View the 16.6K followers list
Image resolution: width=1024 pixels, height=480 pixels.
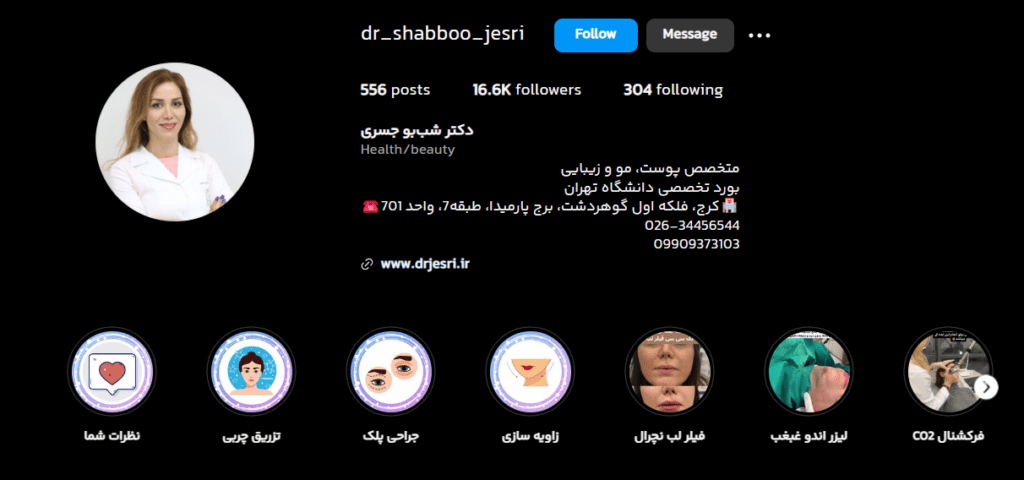coord(526,90)
